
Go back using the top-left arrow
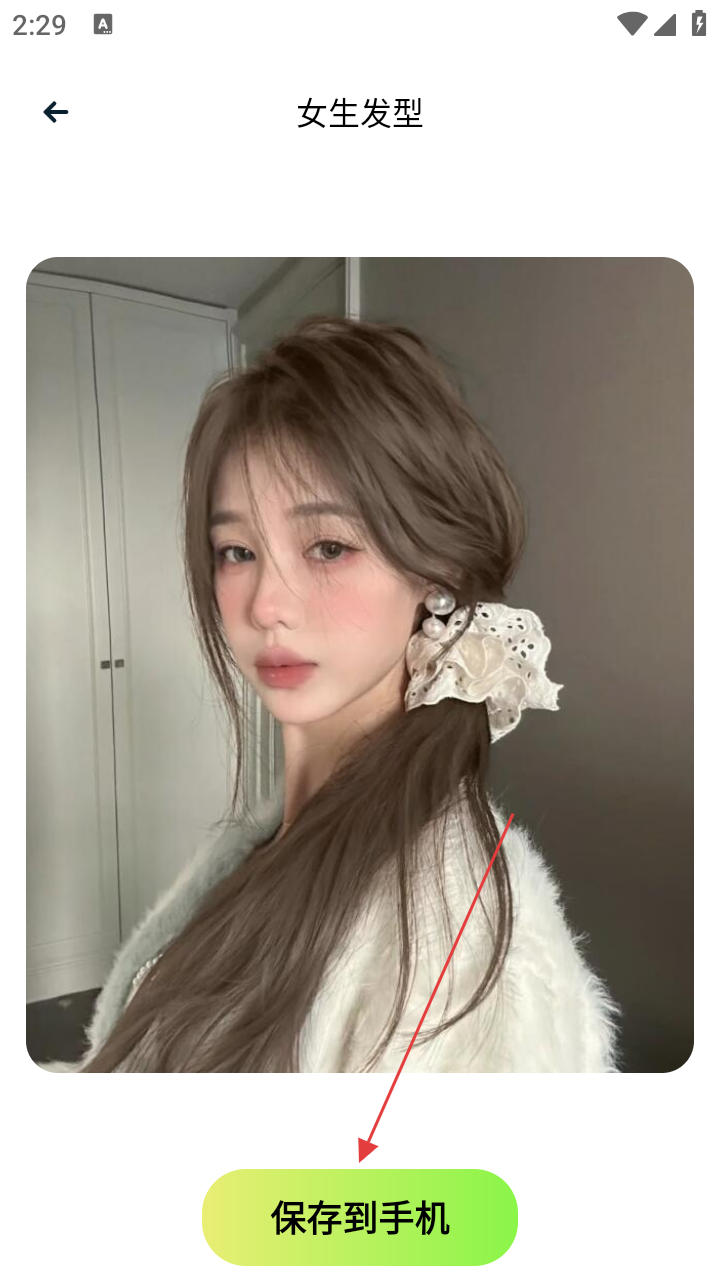(56, 113)
